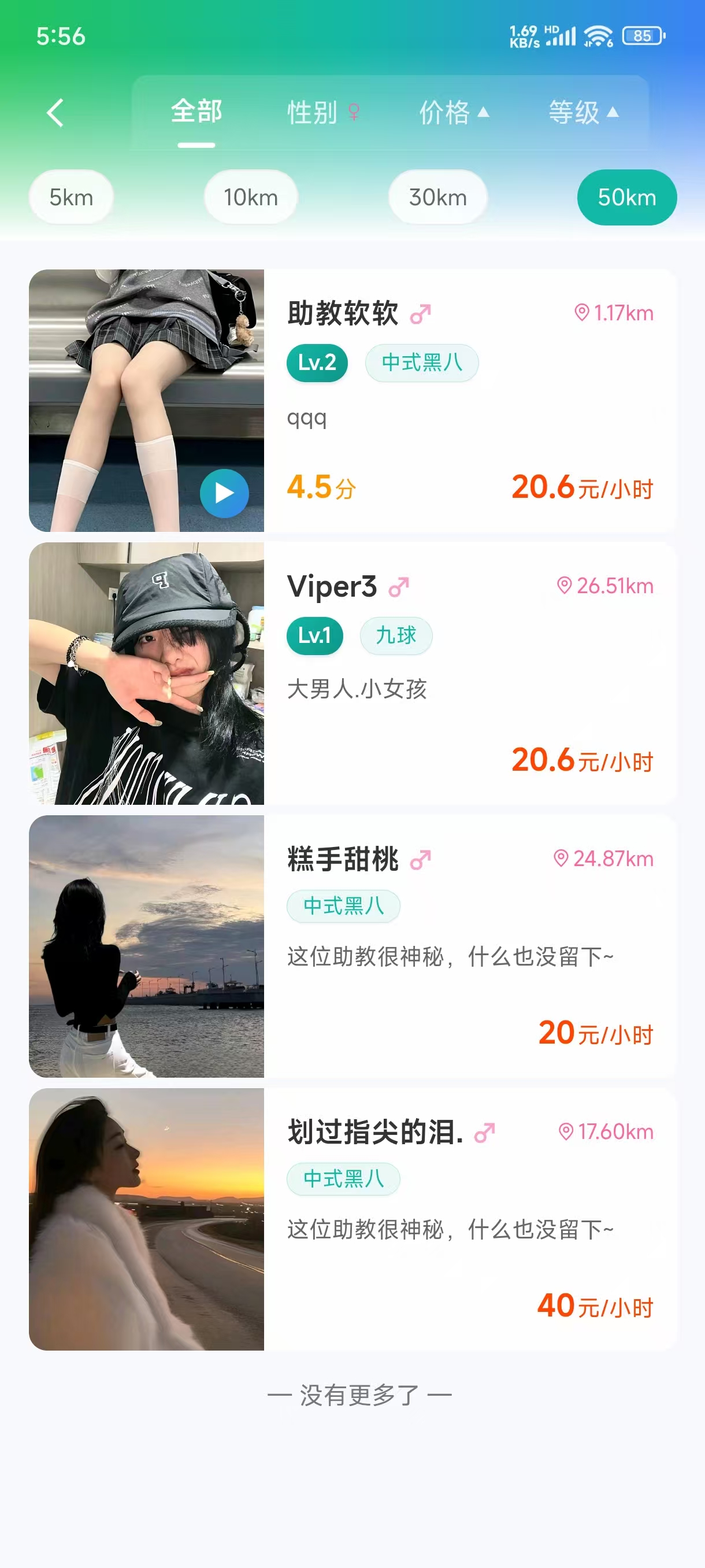Click the male symbol beside Viper3
The image size is (705, 1568).
click(x=398, y=586)
